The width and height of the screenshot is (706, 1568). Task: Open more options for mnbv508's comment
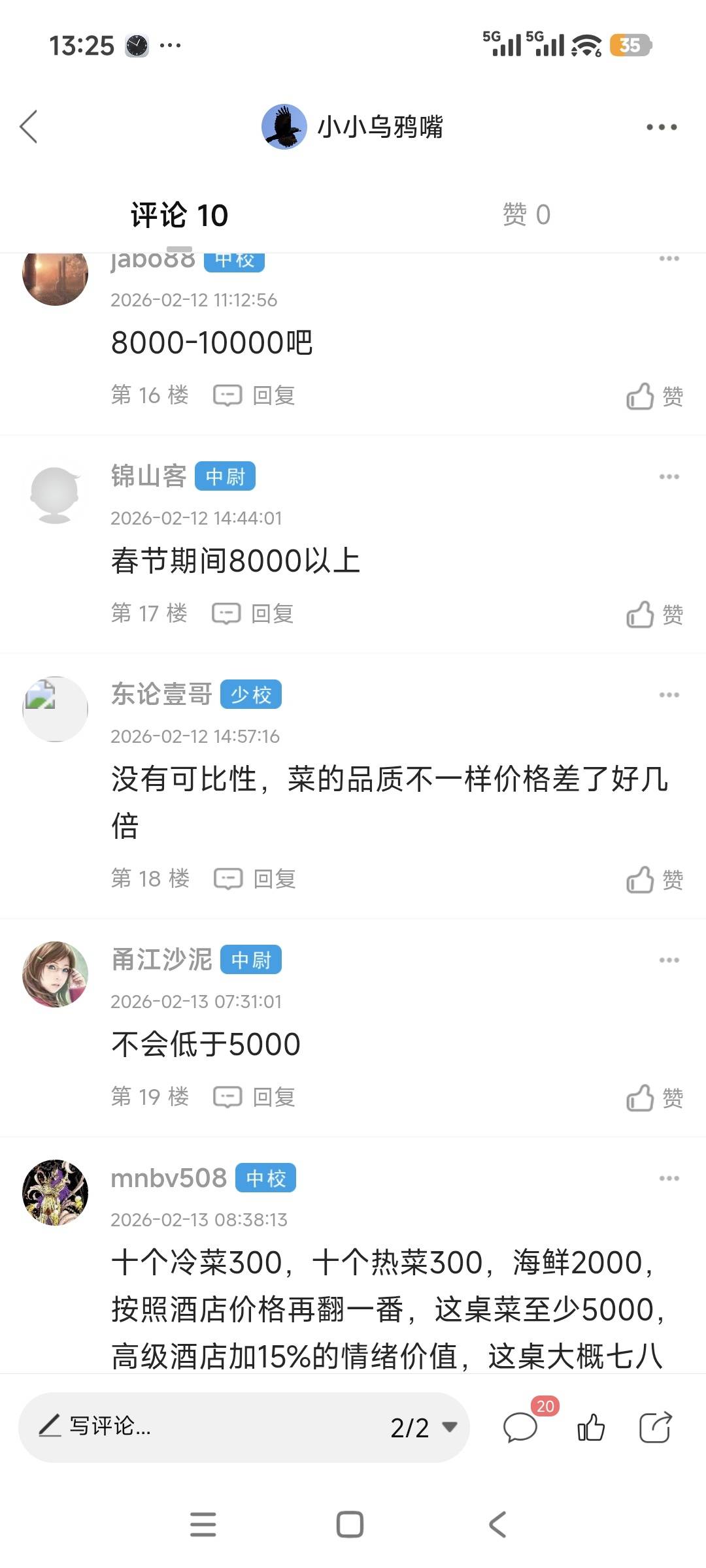point(669,1179)
